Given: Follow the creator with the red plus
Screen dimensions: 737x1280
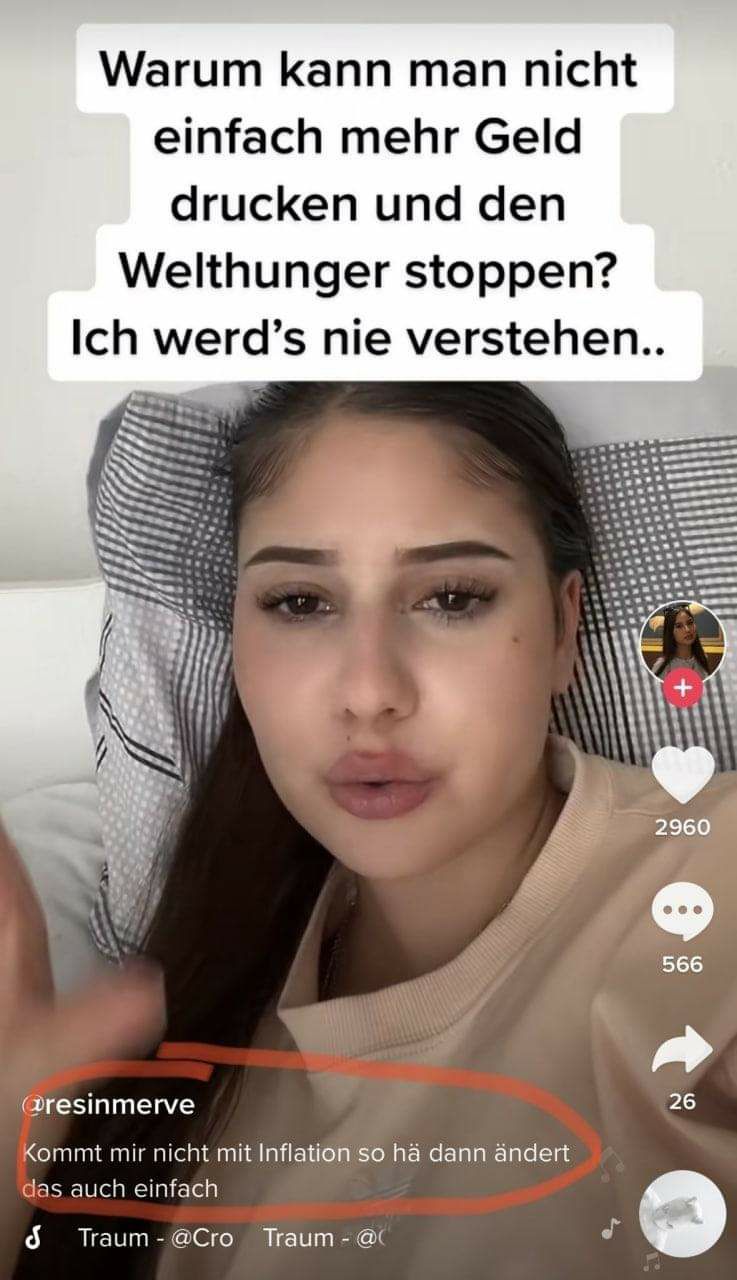Looking at the screenshot, I should (683, 689).
